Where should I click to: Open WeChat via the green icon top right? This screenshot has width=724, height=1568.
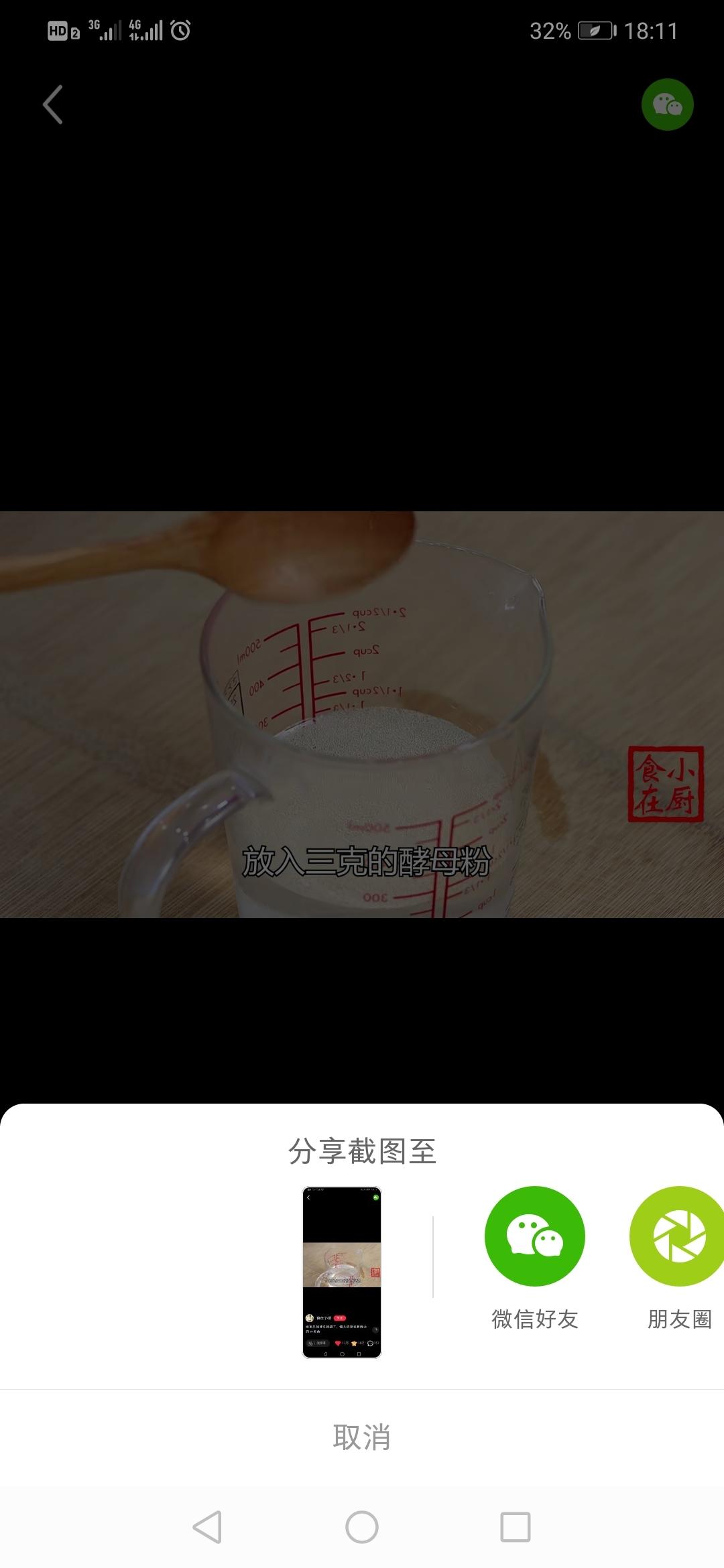668,105
